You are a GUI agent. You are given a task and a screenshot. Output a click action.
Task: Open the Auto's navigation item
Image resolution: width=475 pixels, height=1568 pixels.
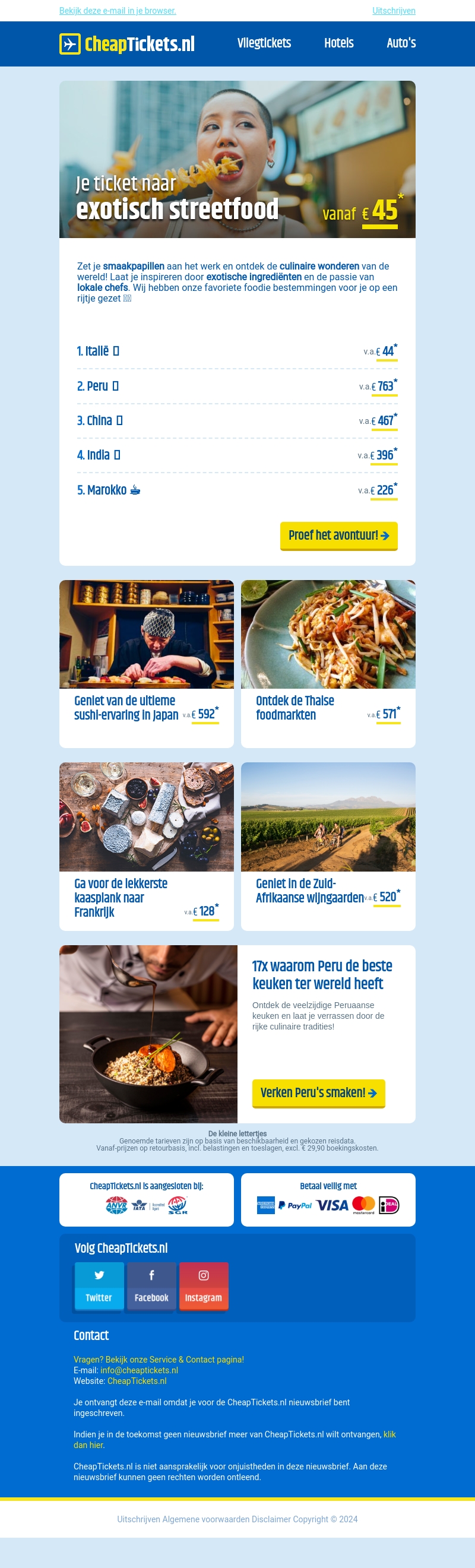point(401,43)
